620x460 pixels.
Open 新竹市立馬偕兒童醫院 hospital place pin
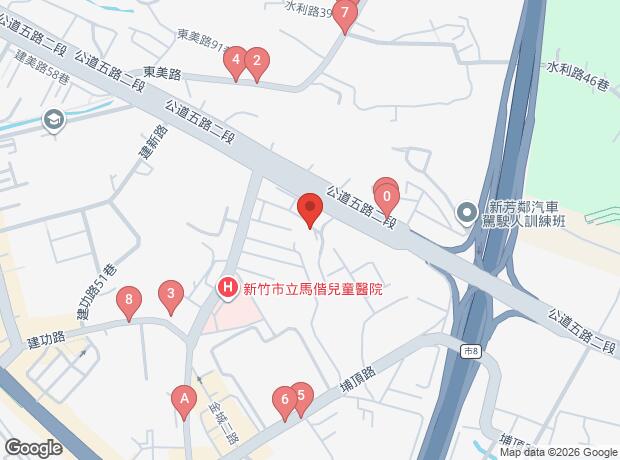pyautogui.click(x=228, y=289)
